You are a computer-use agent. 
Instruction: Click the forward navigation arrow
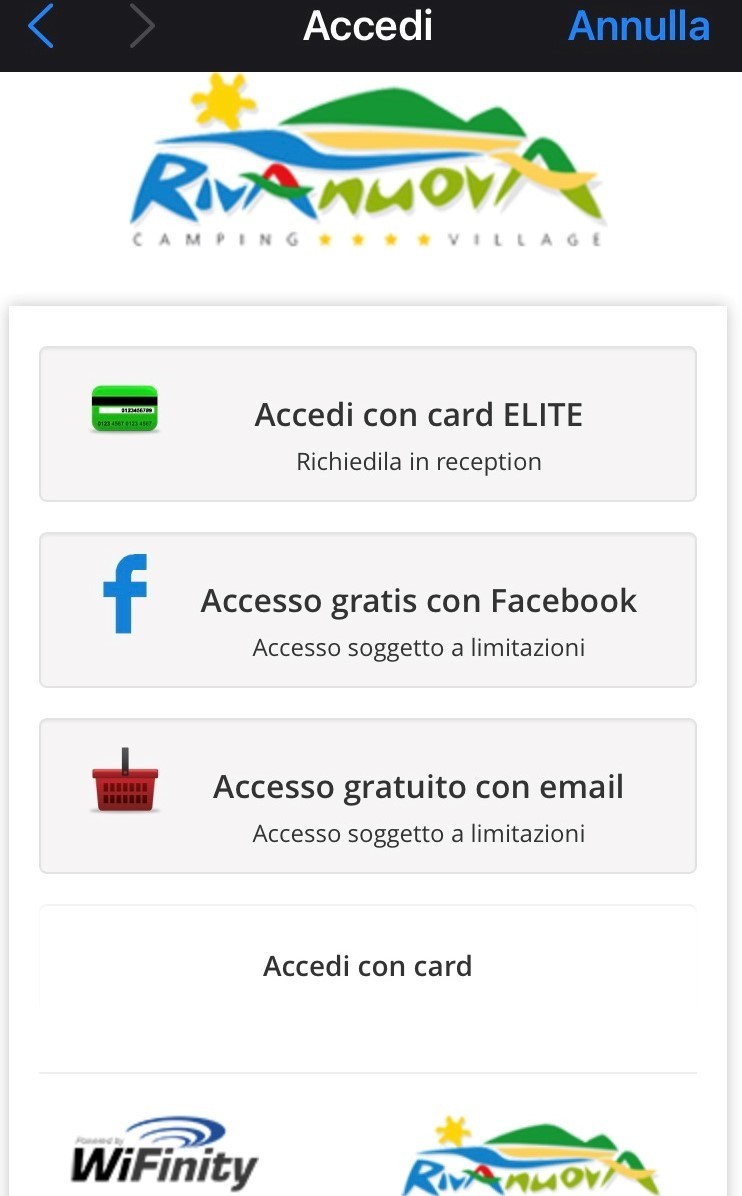pos(140,27)
